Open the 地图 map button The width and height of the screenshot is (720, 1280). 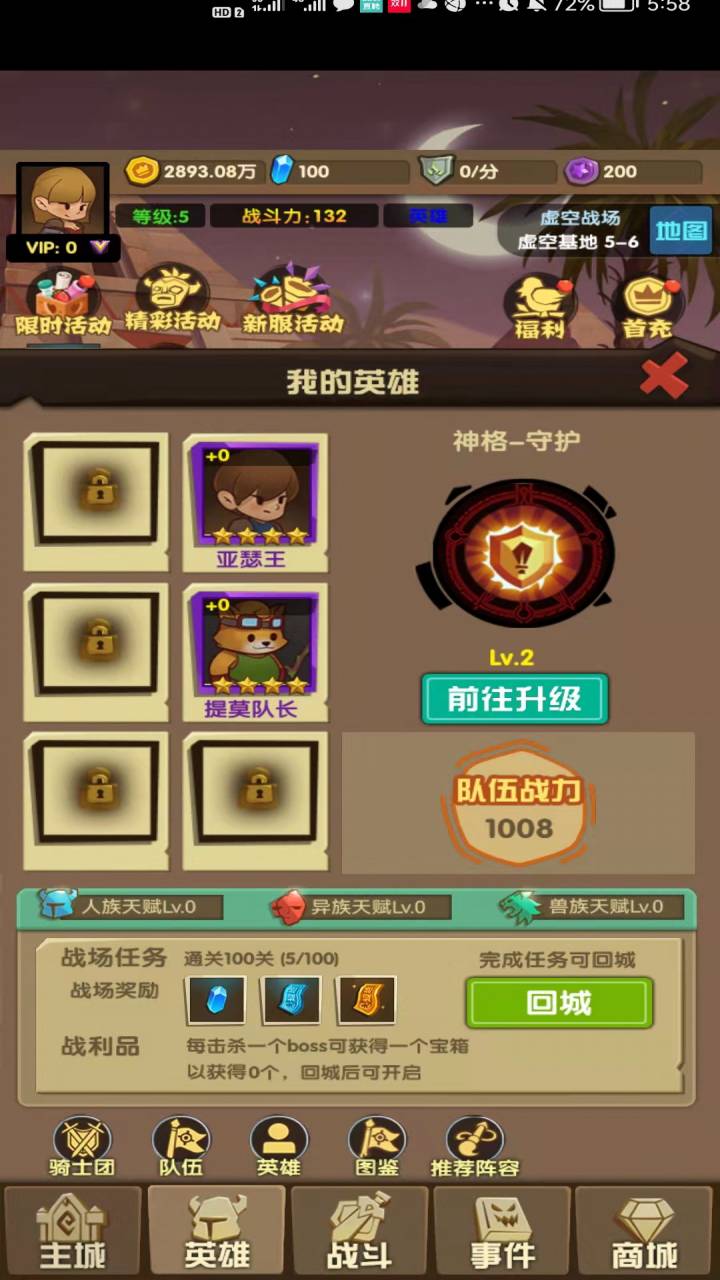point(681,231)
